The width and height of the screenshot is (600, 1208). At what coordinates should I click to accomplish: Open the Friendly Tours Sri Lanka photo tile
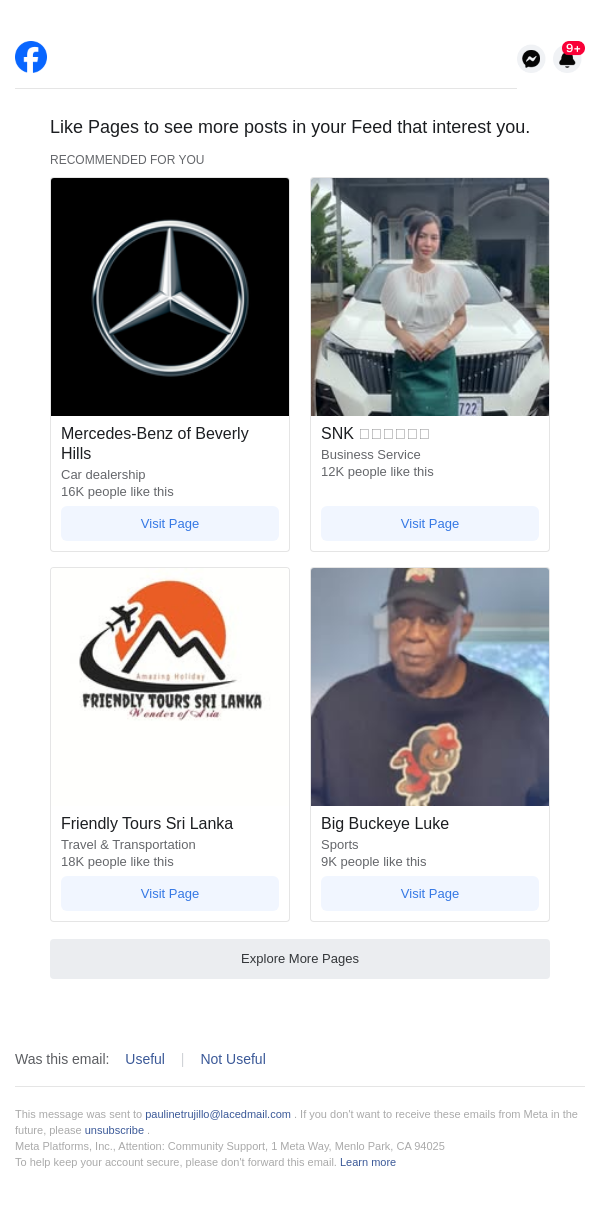pos(170,687)
